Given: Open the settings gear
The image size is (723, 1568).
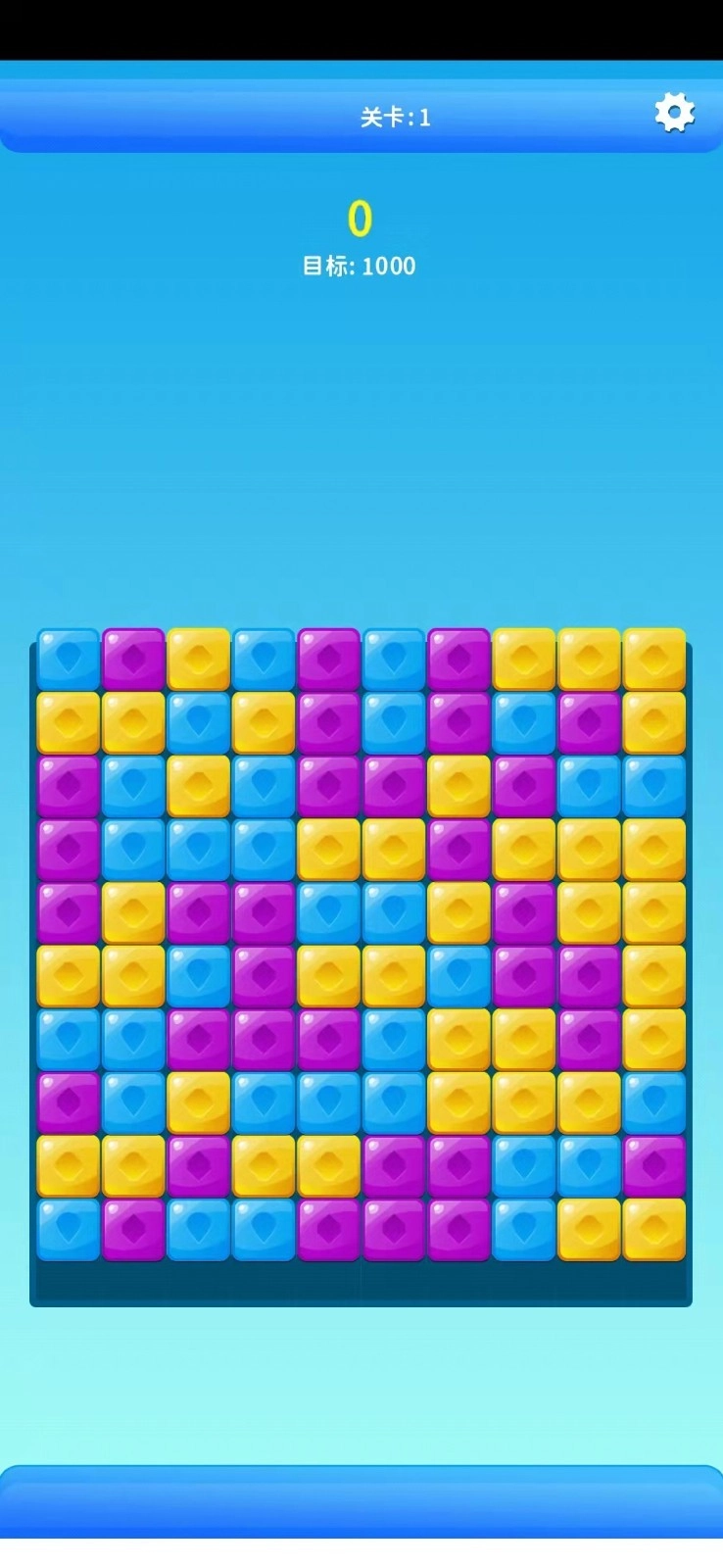Looking at the screenshot, I should pos(674,113).
